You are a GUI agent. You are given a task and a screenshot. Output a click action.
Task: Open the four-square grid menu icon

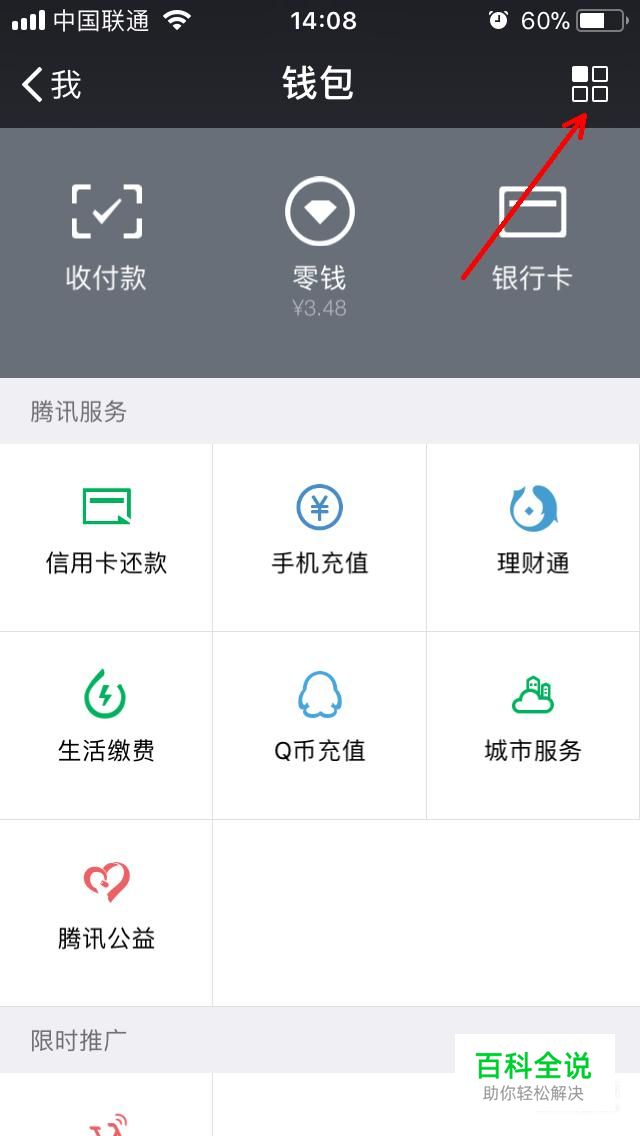[x=589, y=84]
